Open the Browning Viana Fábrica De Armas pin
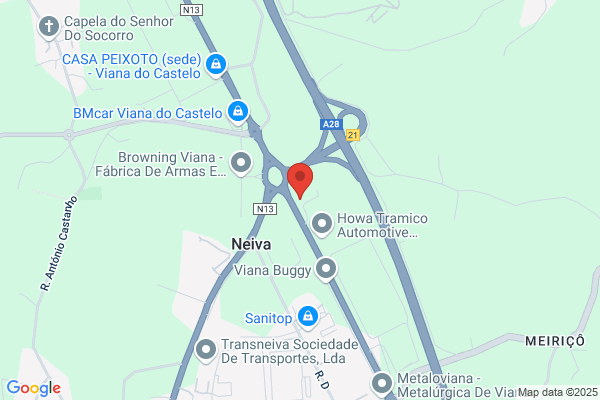This screenshot has height=400, width=600. coord(241,163)
